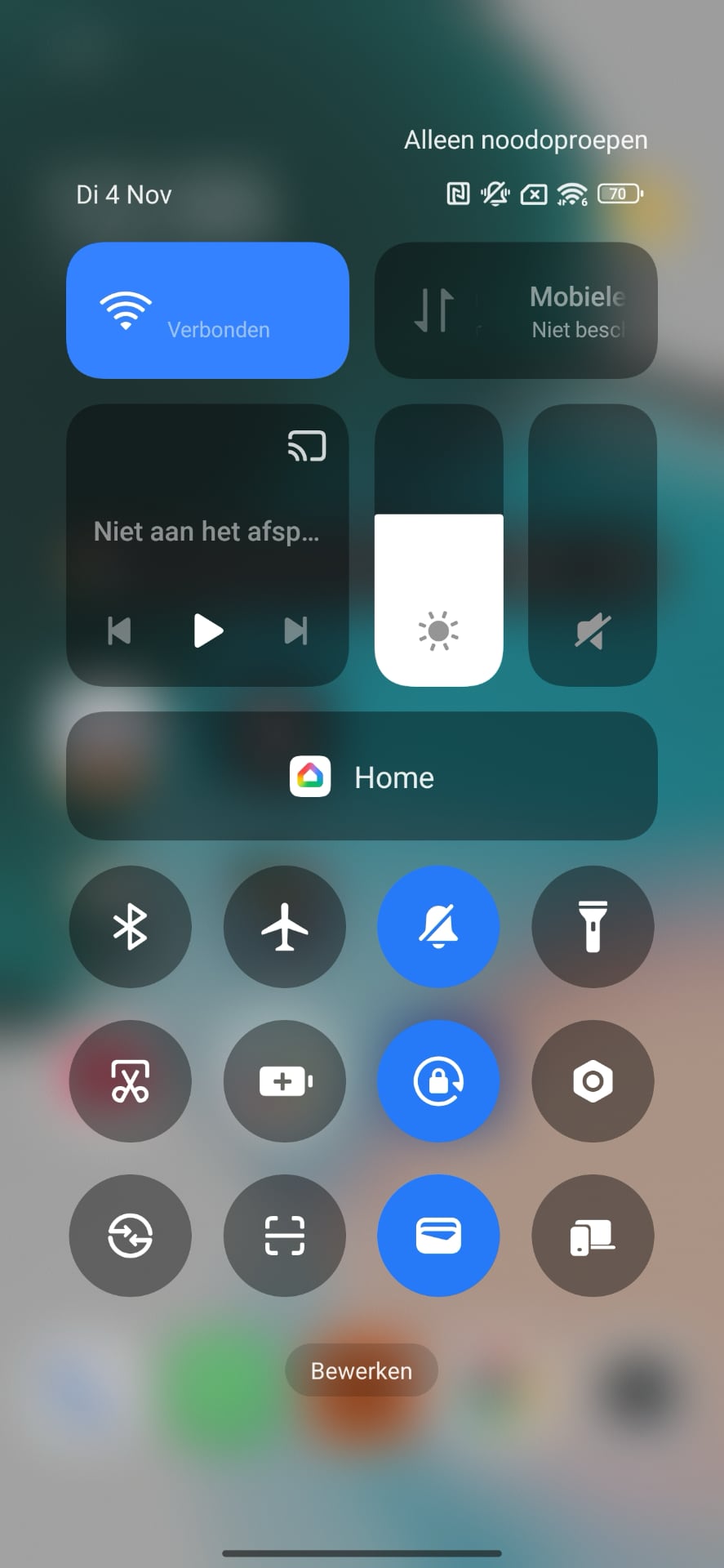The image size is (724, 1568).
Task: Open the Google Home tile
Action: click(362, 776)
